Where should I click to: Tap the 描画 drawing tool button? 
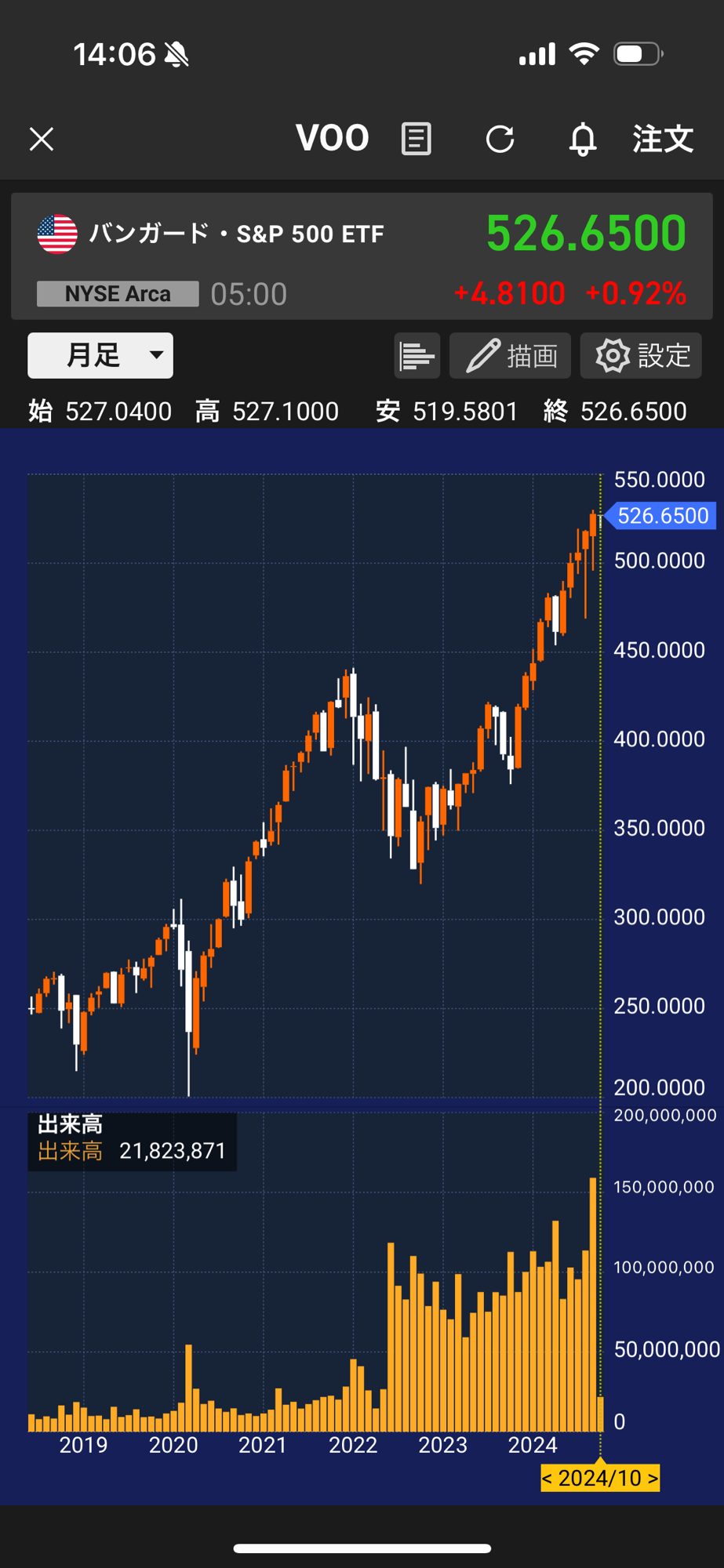pos(512,356)
